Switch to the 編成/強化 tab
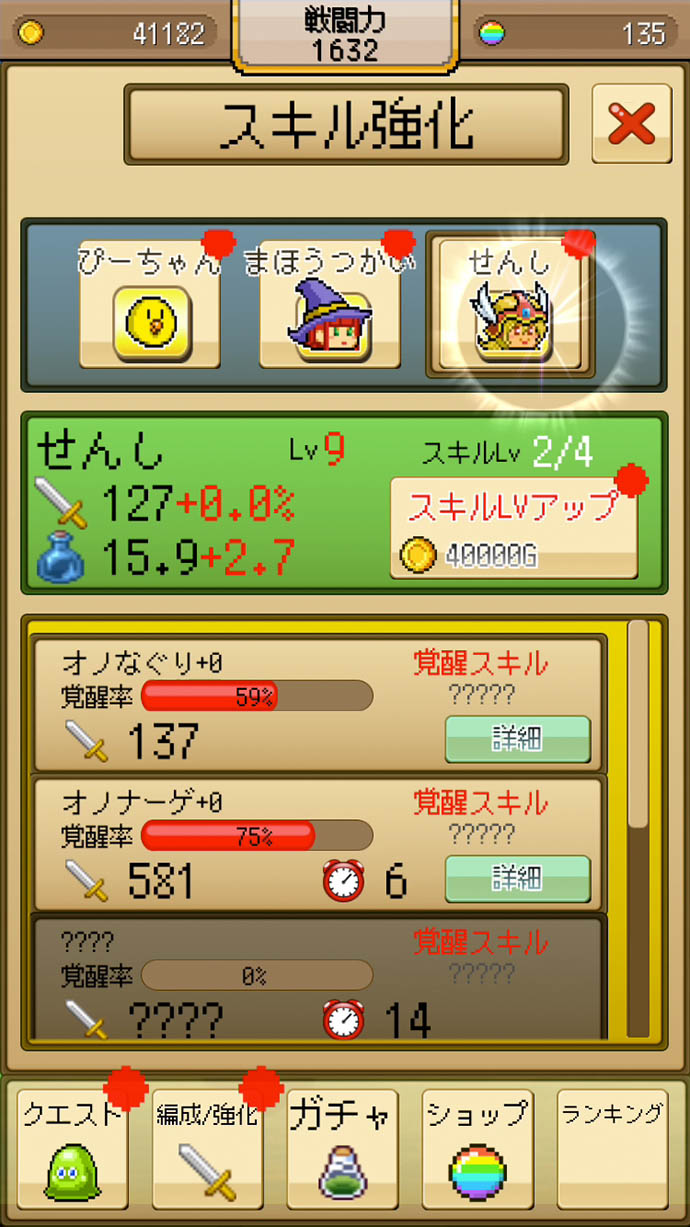Viewport: 690px width, 1227px height. pos(207,1149)
